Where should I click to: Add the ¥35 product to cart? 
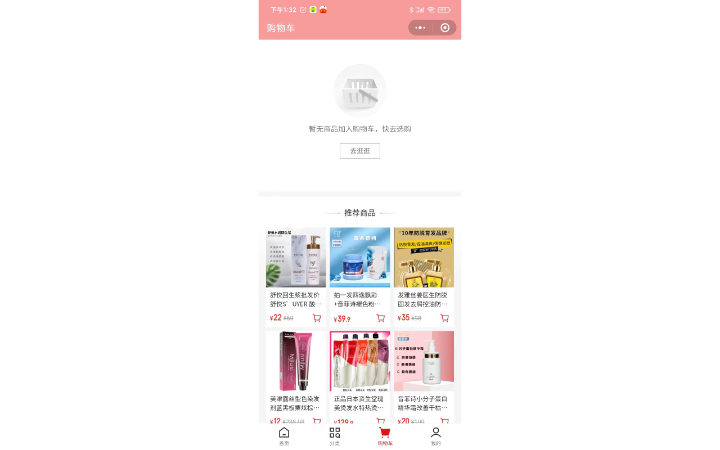[x=444, y=318]
